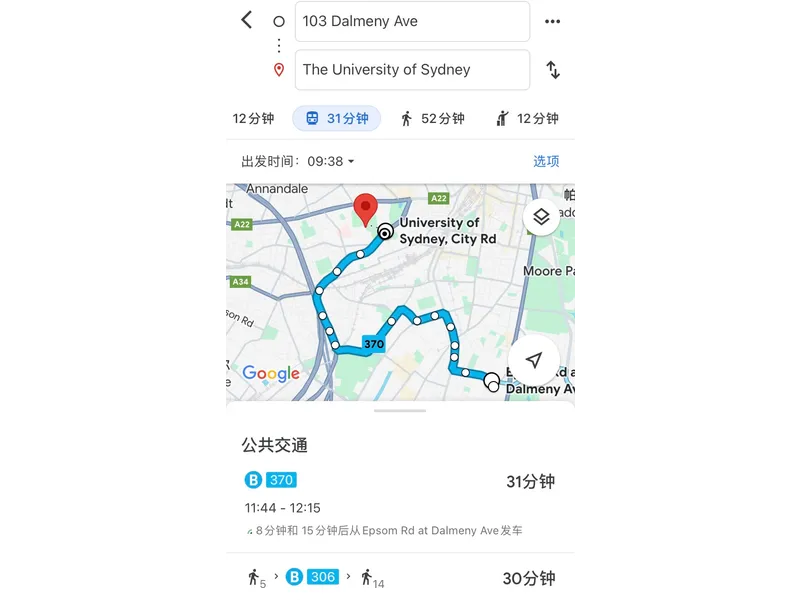The height and width of the screenshot is (600, 800).
Task: Open 选项 route options
Action: (546, 161)
